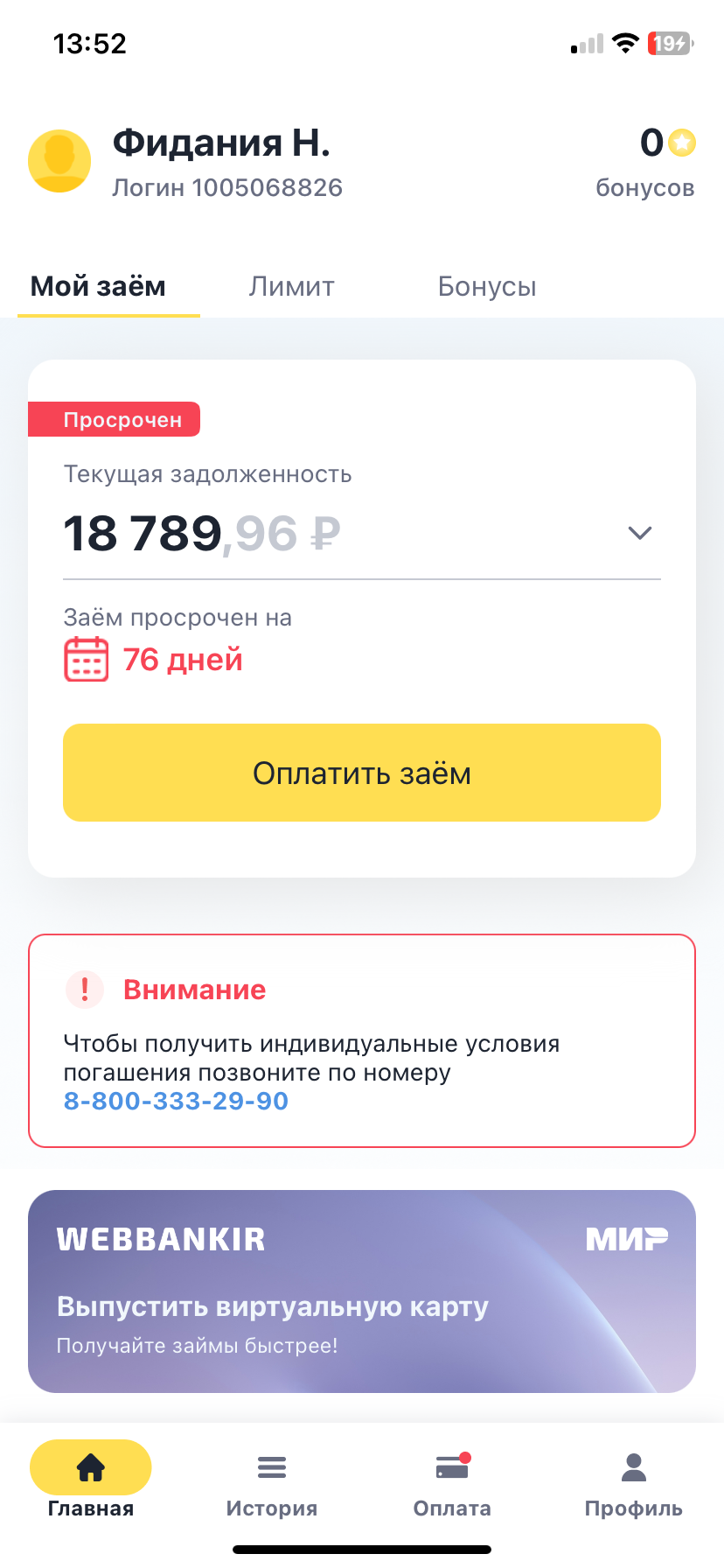Expand the debt details chevron
The image size is (724, 1568).
click(x=639, y=532)
